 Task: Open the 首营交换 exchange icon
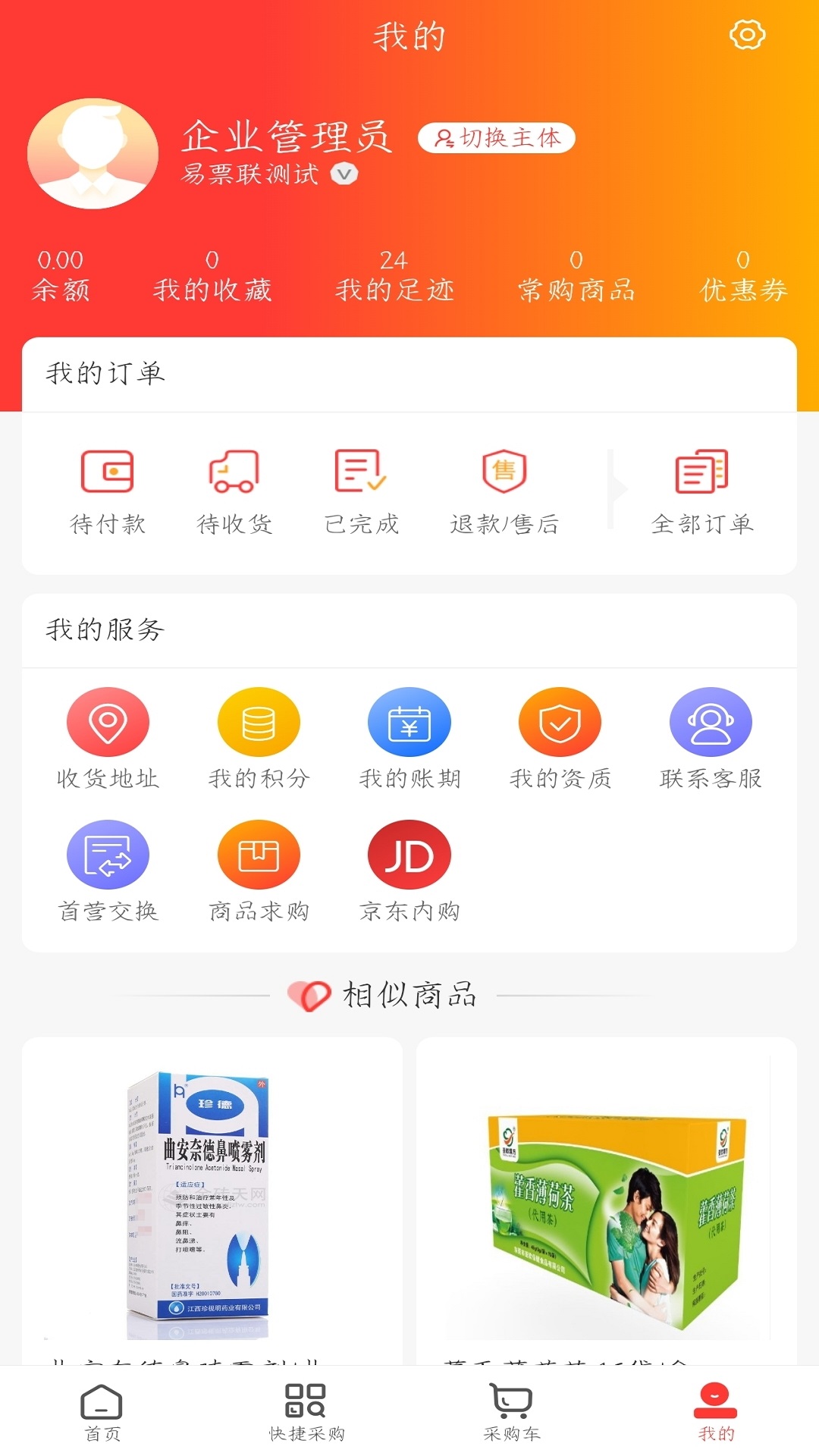click(x=108, y=855)
